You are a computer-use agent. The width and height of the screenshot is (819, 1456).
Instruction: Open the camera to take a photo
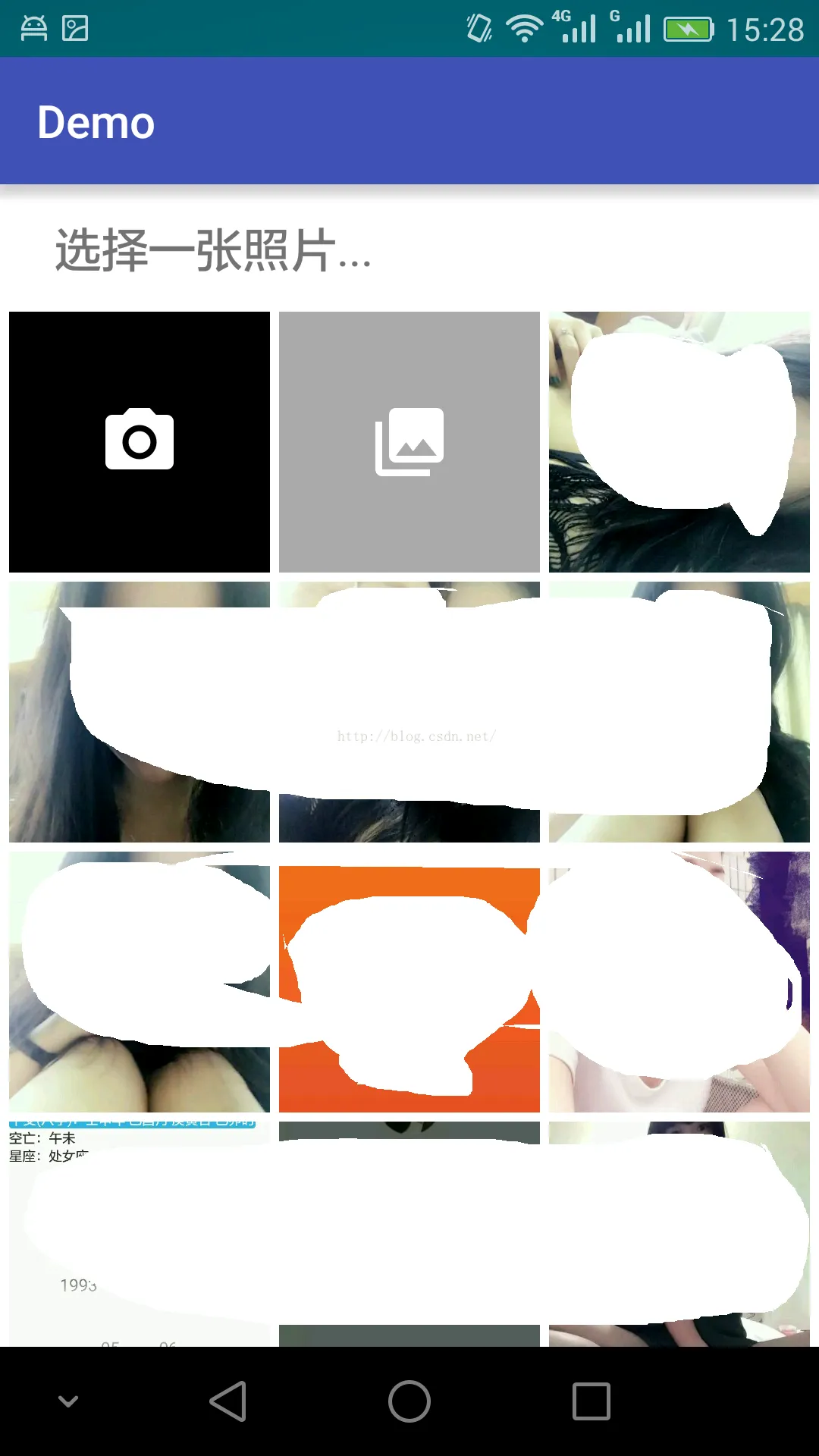tap(140, 441)
